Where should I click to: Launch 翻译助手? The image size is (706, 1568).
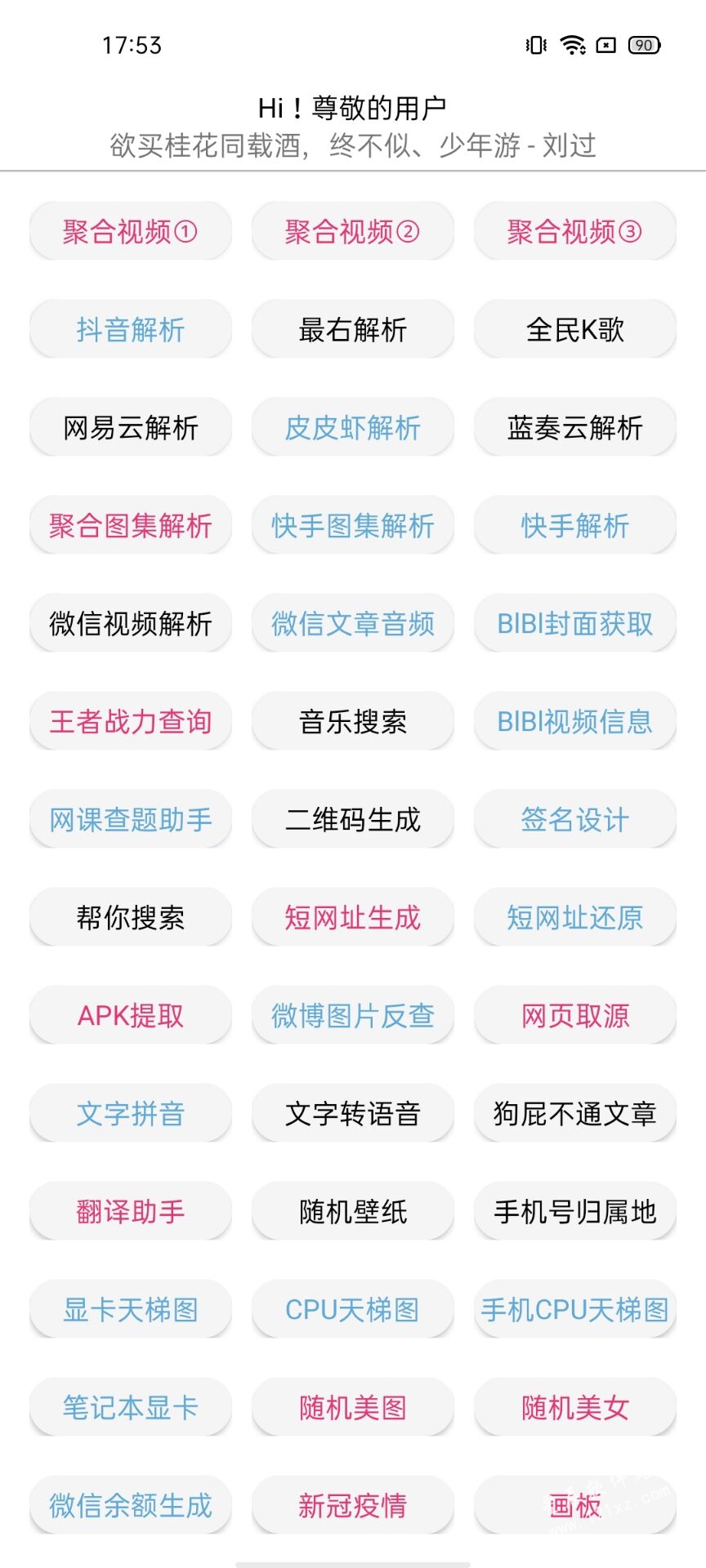click(131, 1212)
